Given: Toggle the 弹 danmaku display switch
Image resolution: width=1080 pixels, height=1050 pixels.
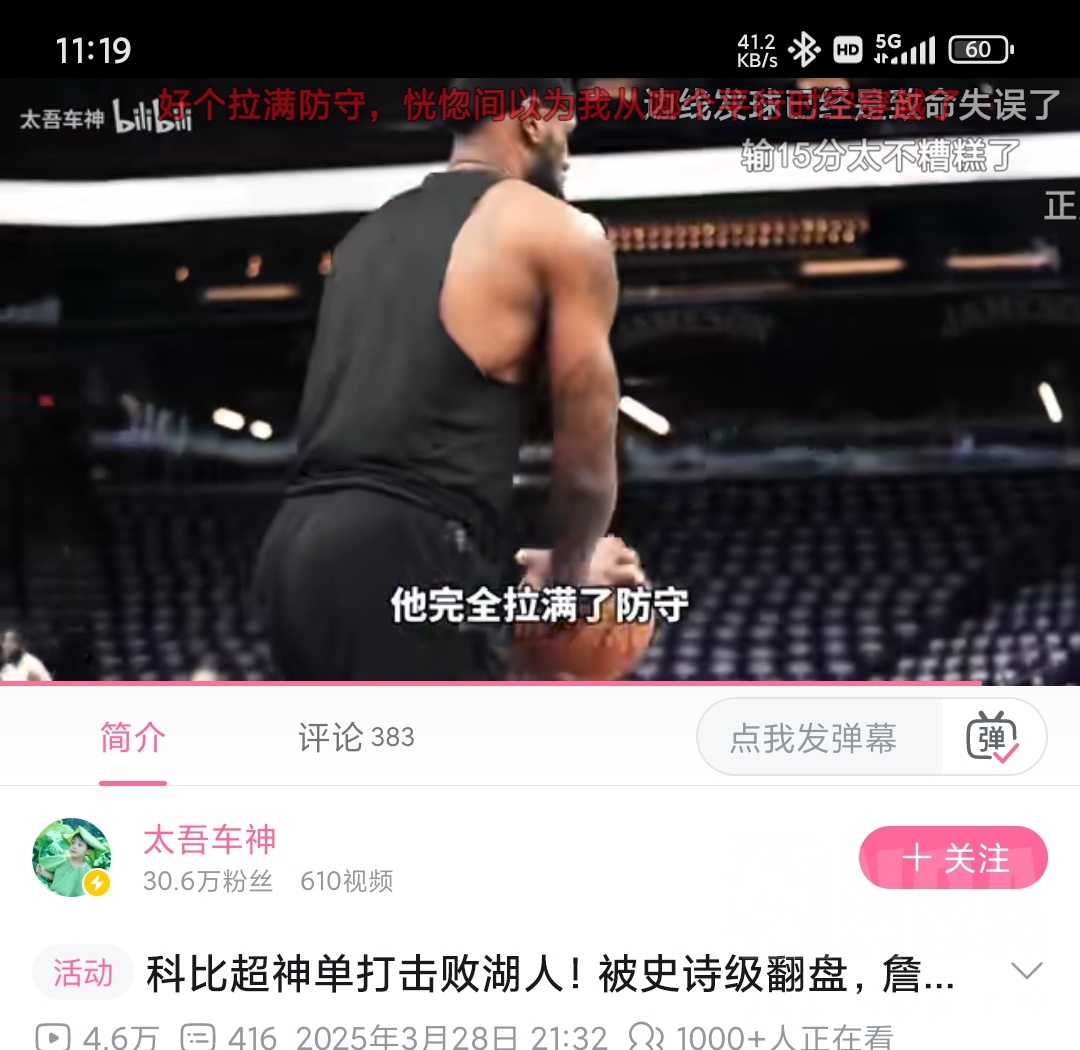Looking at the screenshot, I should tap(992, 738).
